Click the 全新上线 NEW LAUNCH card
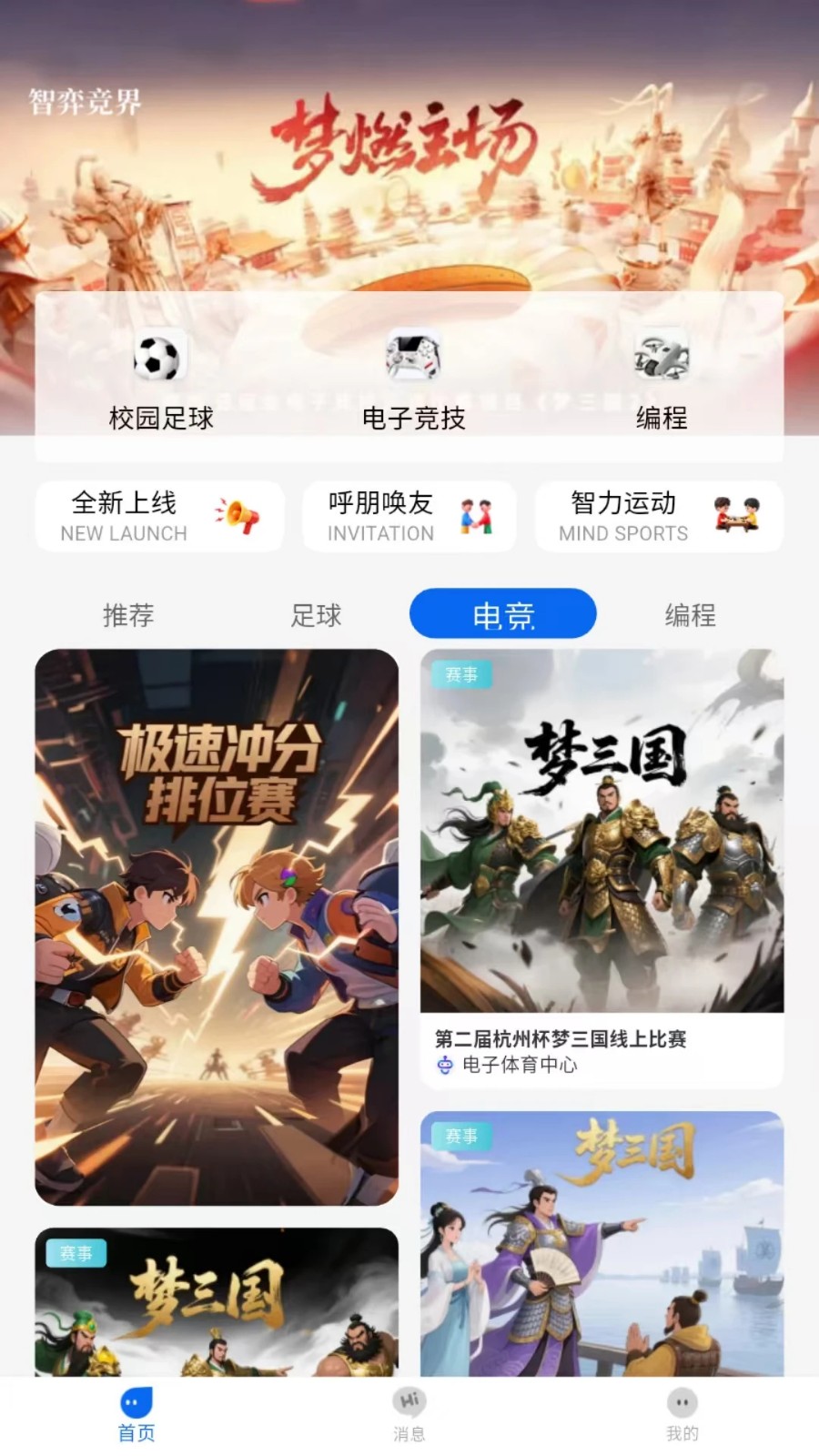This screenshot has width=819, height=1456. pyautogui.click(x=159, y=516)
